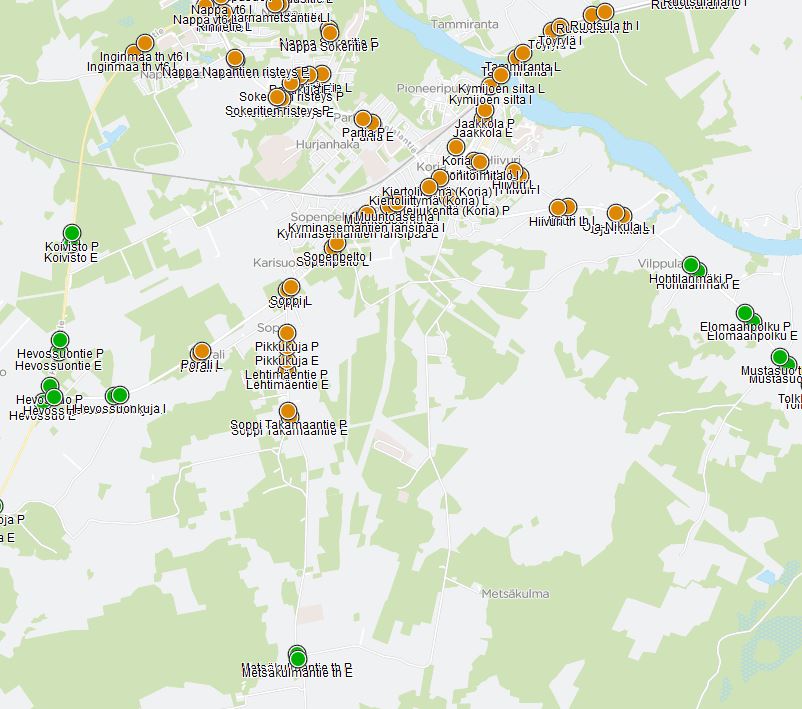The height and width of the screenshot is (709, 802).
Task: Tap the Inginmaa th vt6 stop marker
Action: click(x=144, y=43)
